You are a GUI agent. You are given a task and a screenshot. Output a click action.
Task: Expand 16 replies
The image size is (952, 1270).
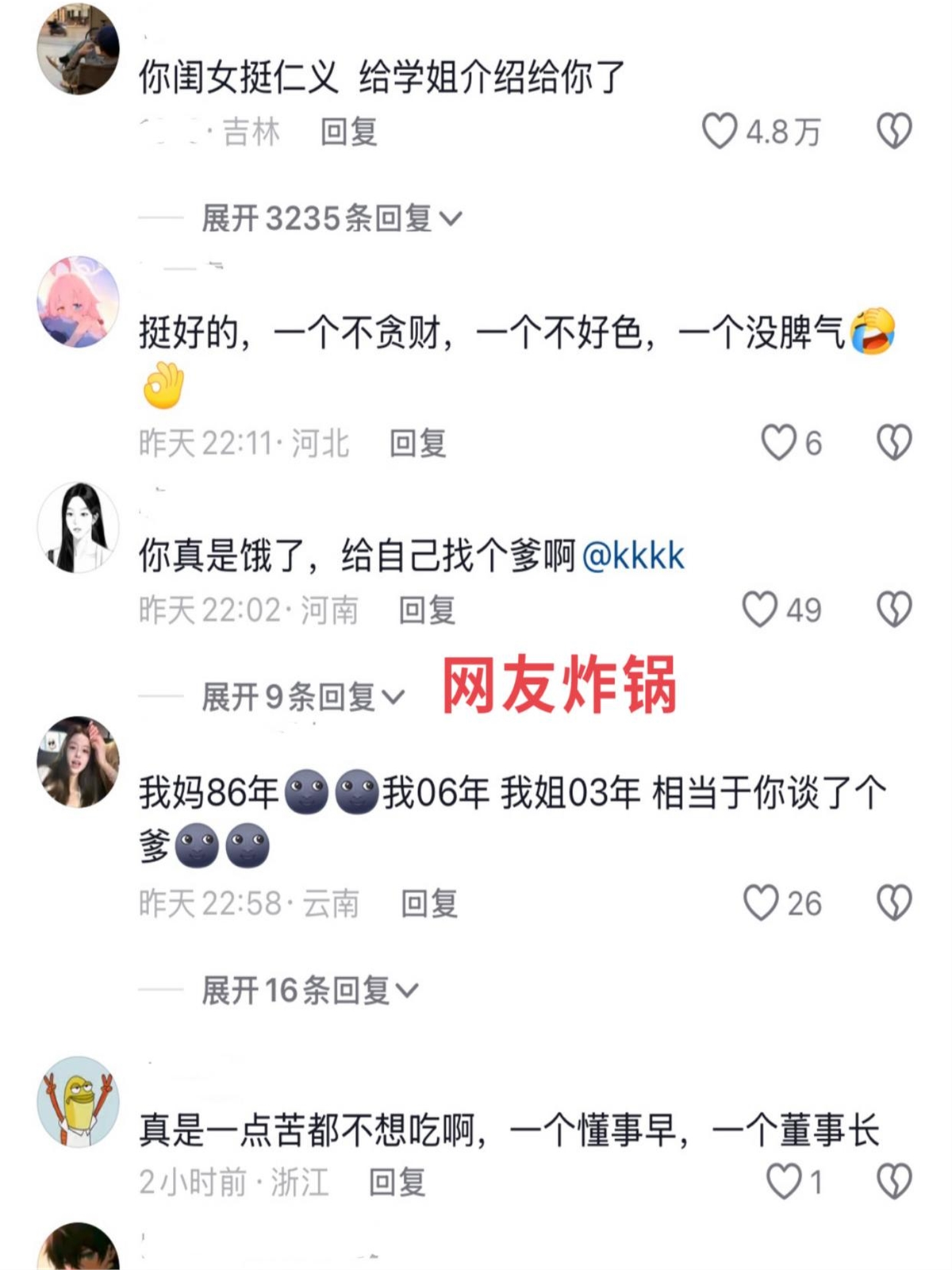(x=309, y=990)
